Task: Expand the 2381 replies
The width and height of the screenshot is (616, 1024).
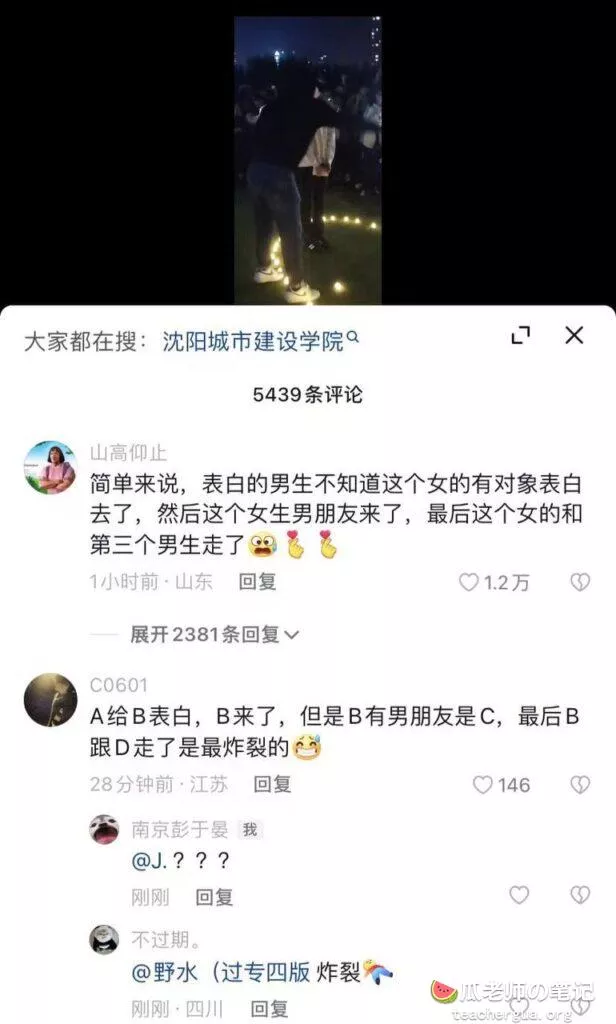Action: click(x=214, y=634)
